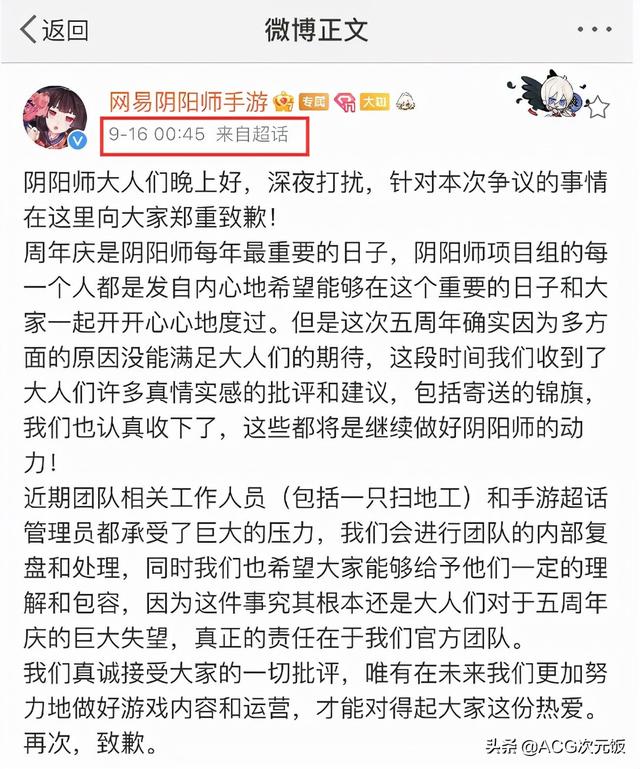The height and width of the screenshot is (769, 640).
Task: Open the 网易阴阳师手游 profile avatar
Action: pyautogui.click(x=58, y=117)
